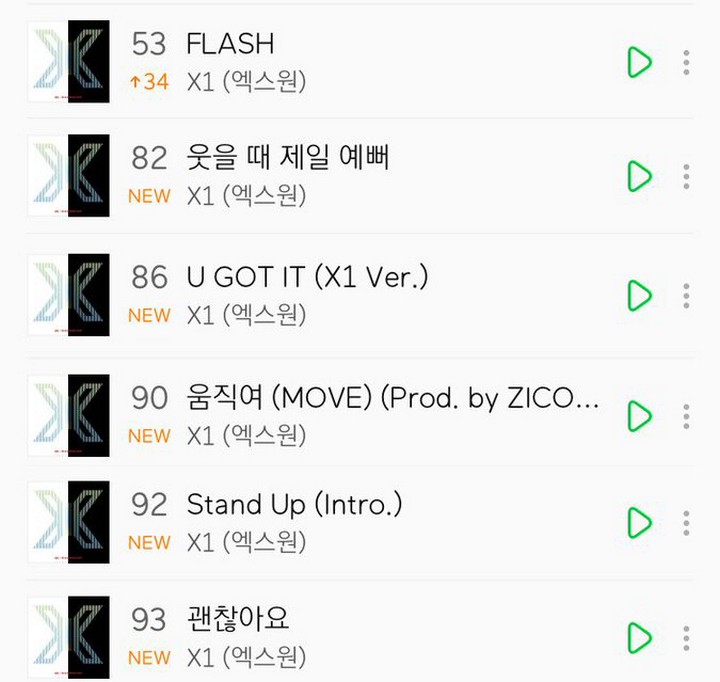Play Stand Up (Intro.)
Image resolution: width=720 pixels, height=682 pixels.
click(638, 523)
